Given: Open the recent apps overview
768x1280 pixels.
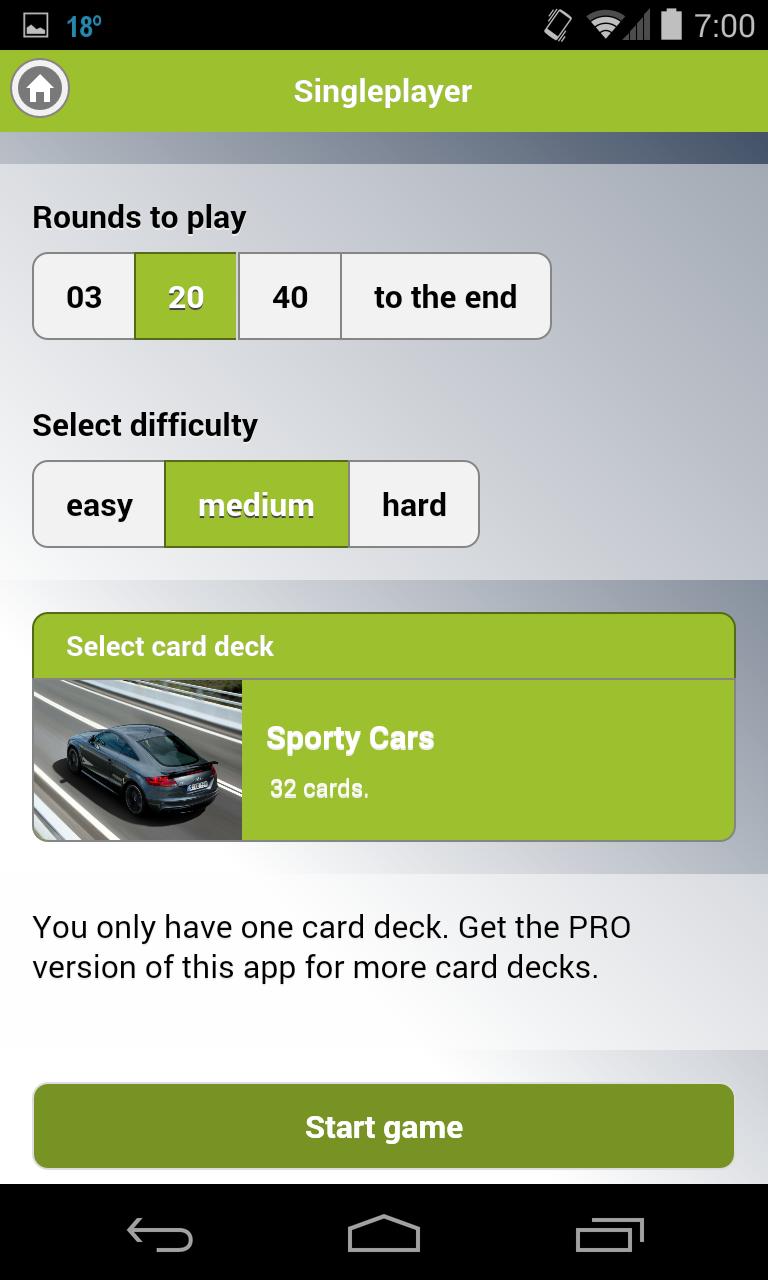Looking at the screenshot, I should (610, 1235).
